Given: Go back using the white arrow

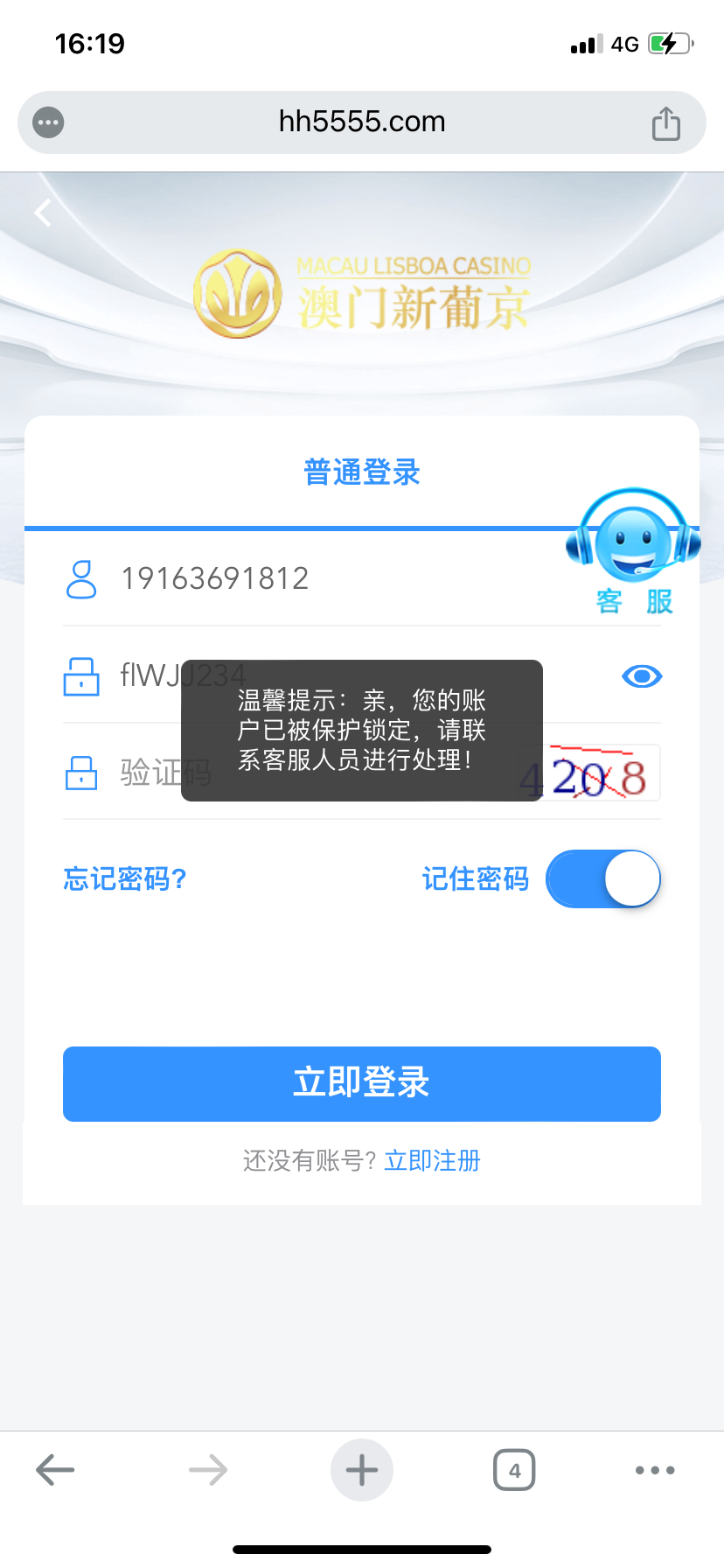Looking at the screenshot, I should pos(43,213).
